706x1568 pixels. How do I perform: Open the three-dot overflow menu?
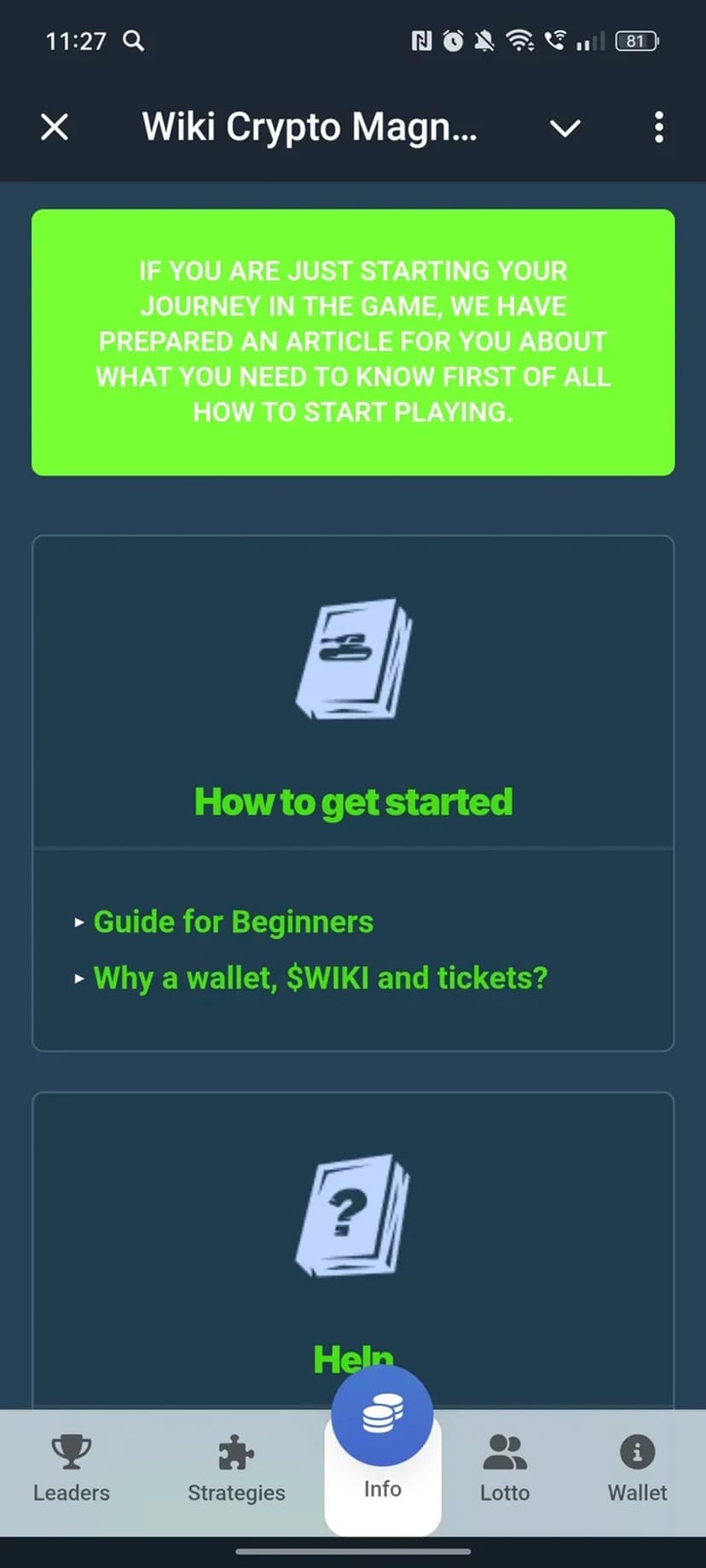point(658,128)
